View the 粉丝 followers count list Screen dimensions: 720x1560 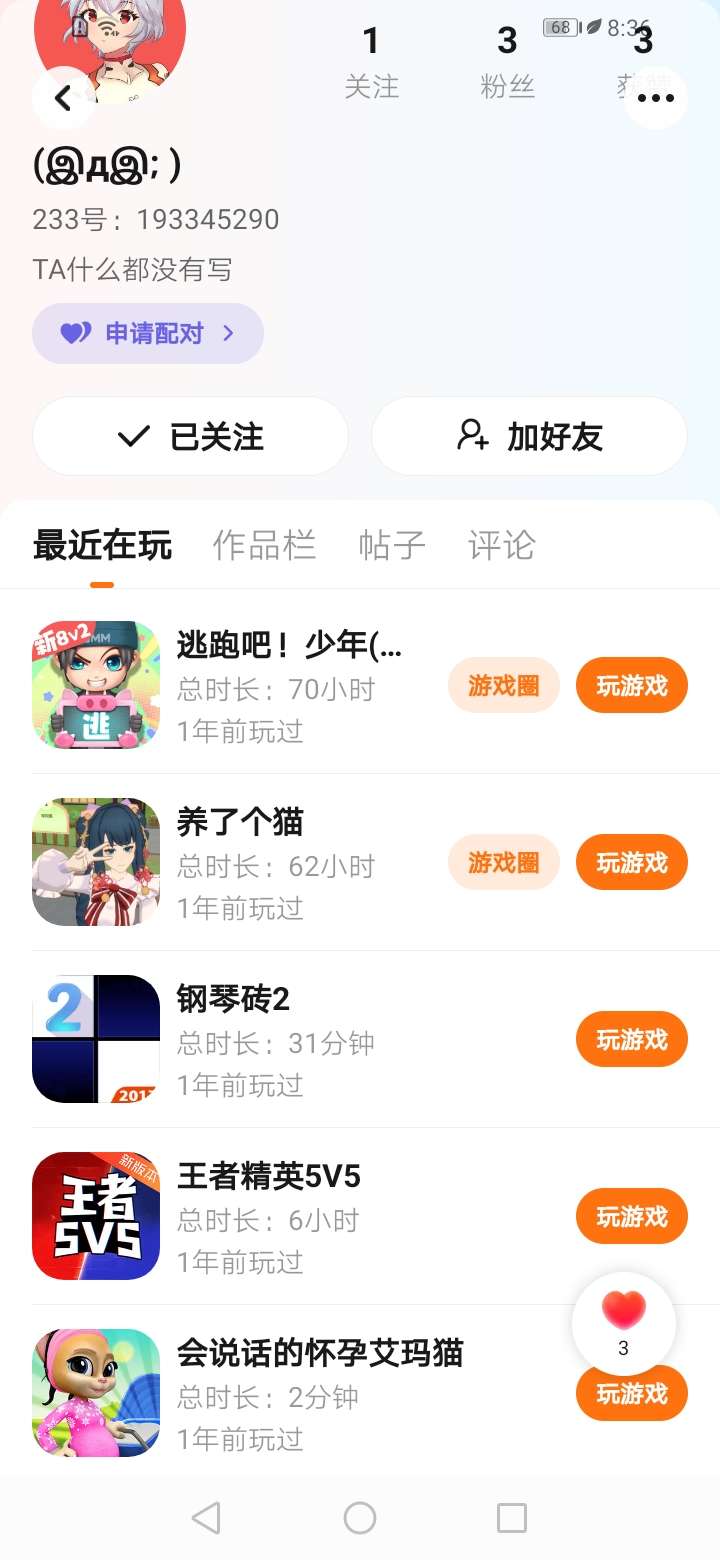coord(507,62)
